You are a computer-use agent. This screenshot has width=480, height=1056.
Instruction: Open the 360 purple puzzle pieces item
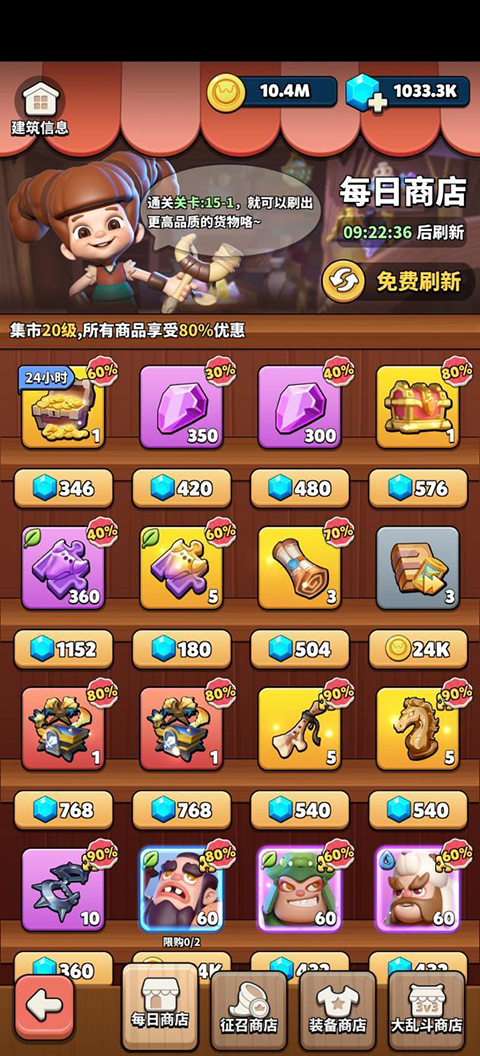[x=63, y=568]
